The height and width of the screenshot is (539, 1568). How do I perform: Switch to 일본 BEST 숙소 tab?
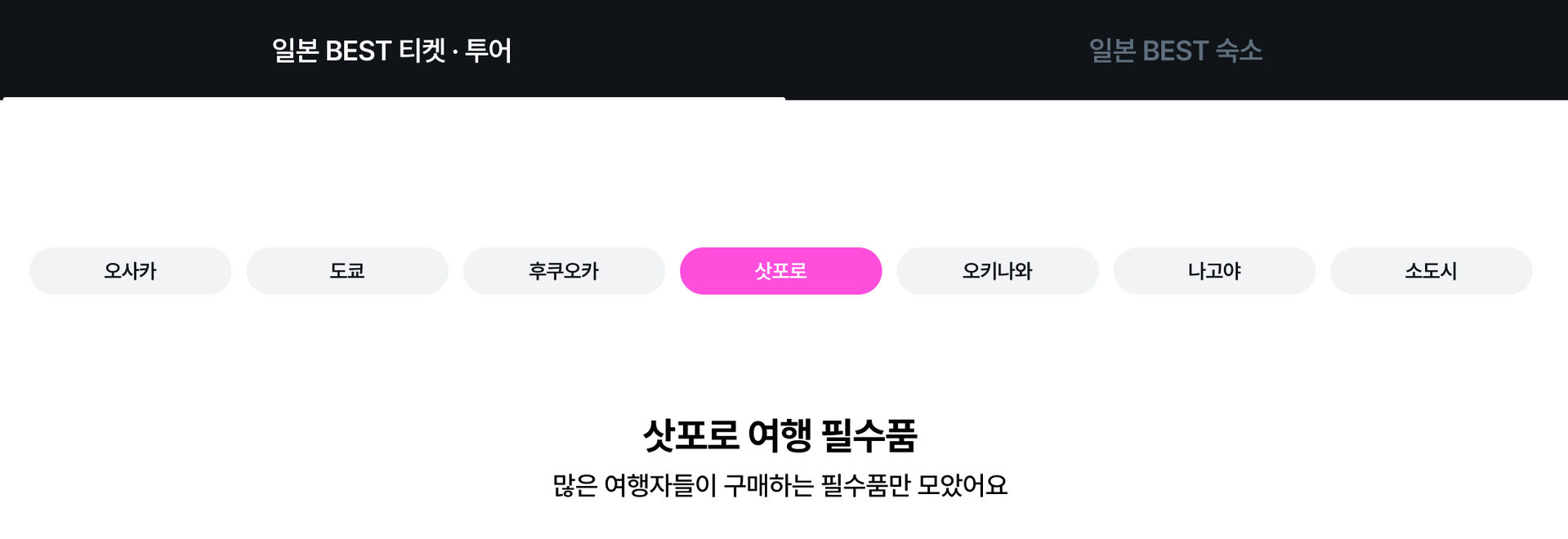tap(1175, 51)
